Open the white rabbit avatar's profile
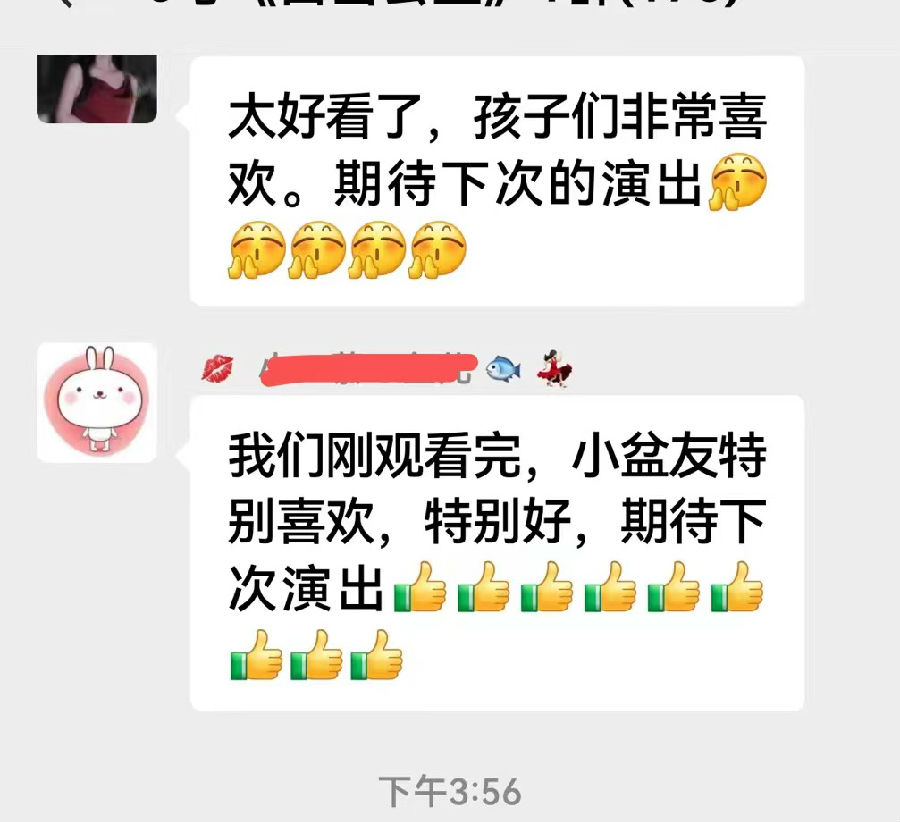900x822 pixels. click(97, 402)
